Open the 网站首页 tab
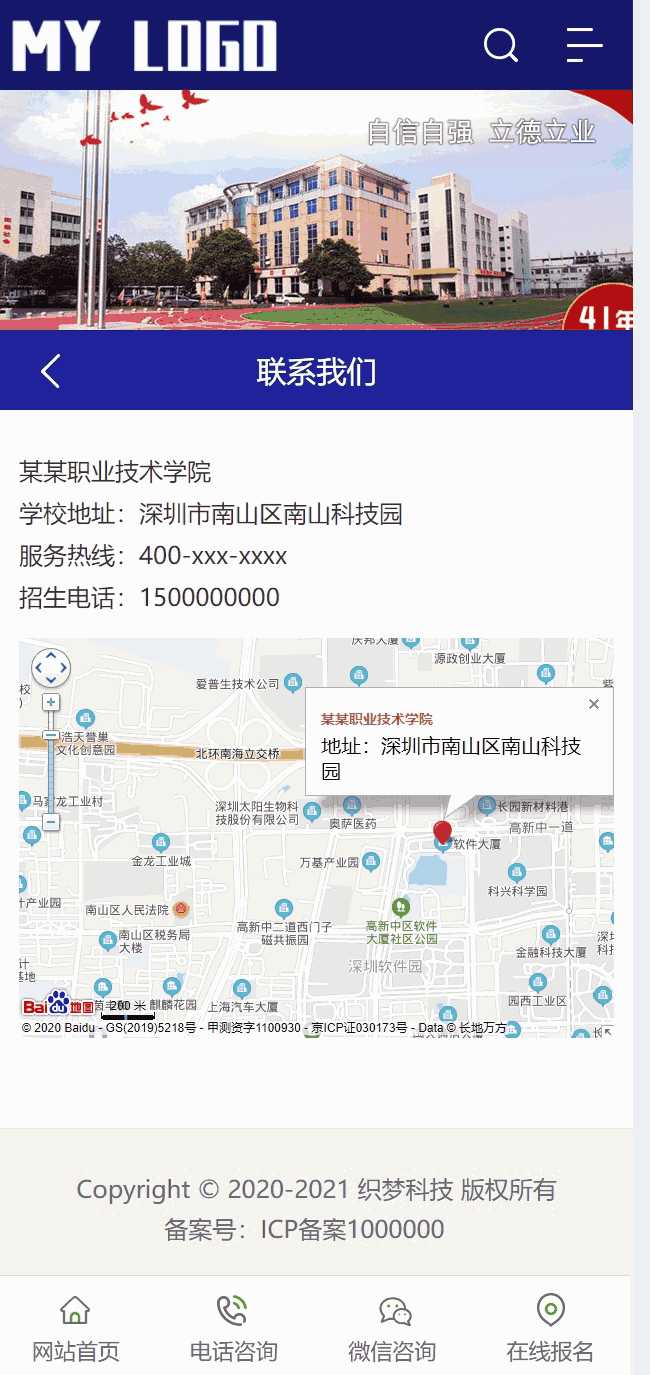The width and height of the screenshot is (650, 1375). pyautogui.click(x=76, y=1329)
